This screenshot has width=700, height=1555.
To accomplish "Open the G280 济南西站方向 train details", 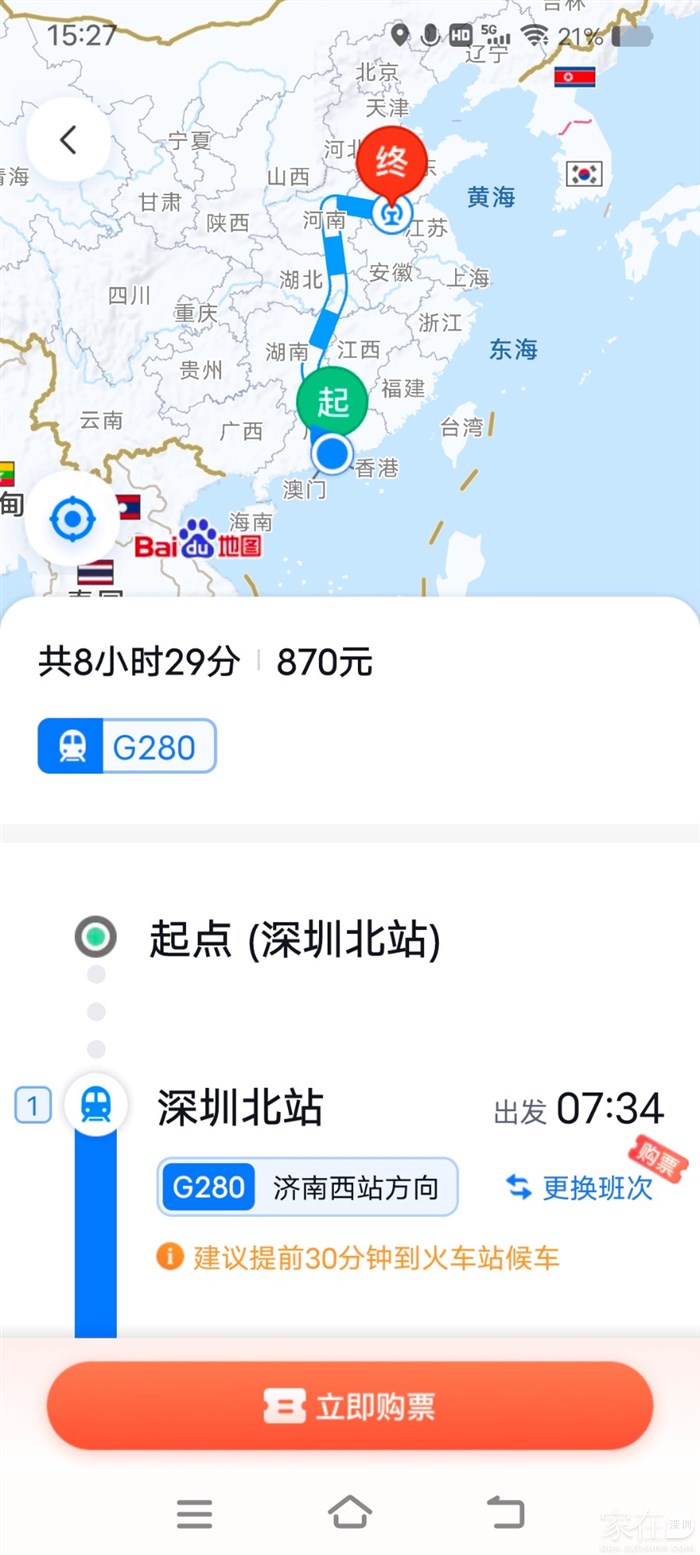I will coord(307,1187).
